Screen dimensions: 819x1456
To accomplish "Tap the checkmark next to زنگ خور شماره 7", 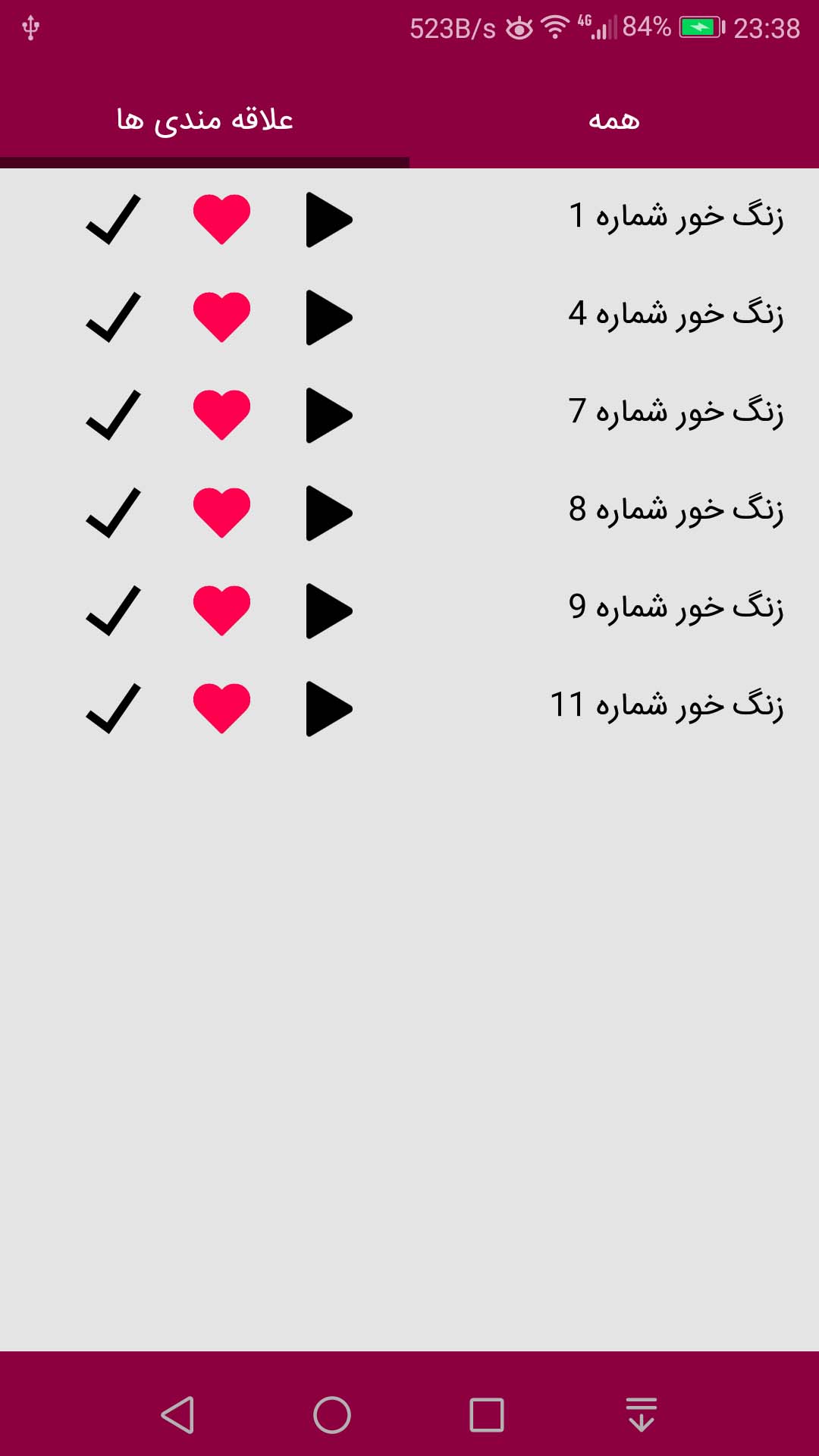I will (112, 414).
